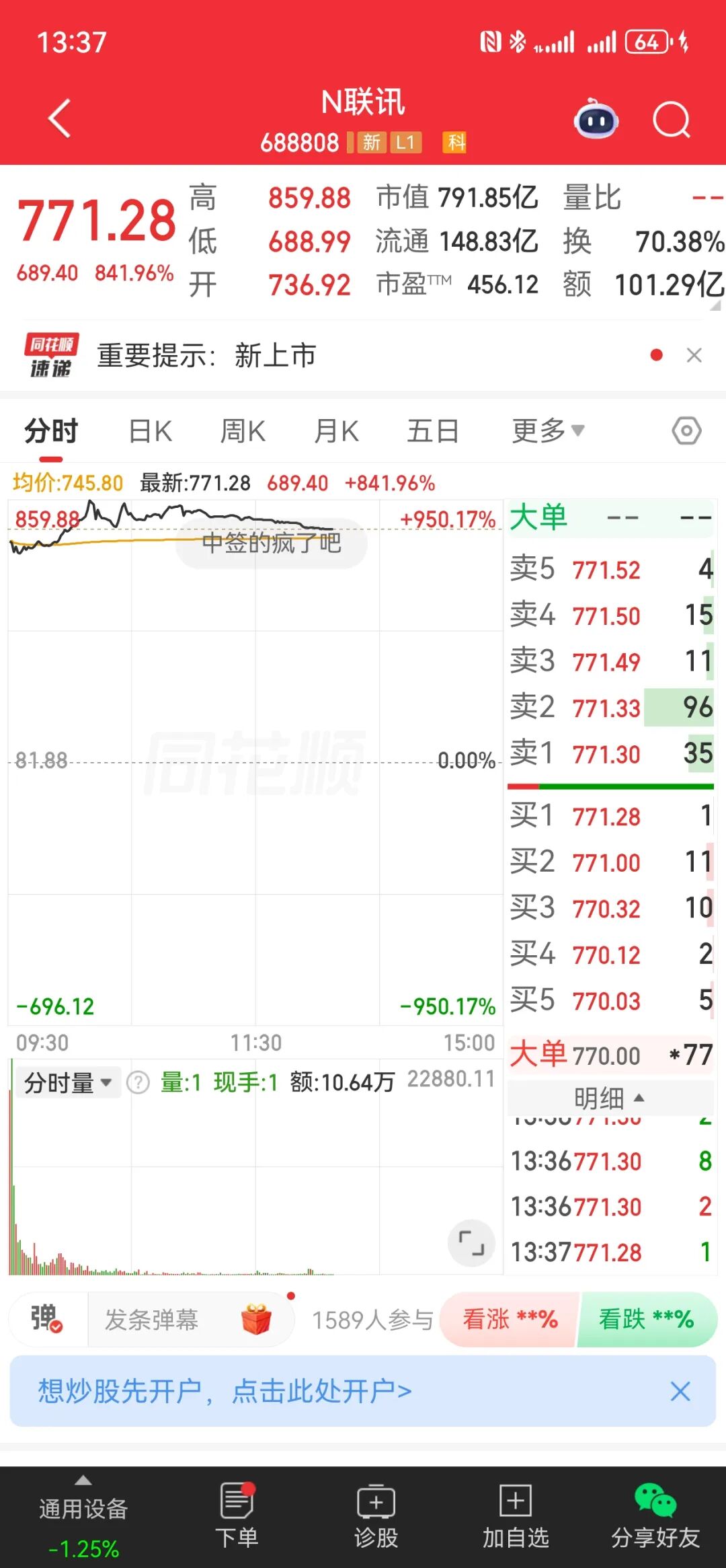Image resolution: width=726 pixels, height=1568 pixels.
Task: Dismiss the 重要提示 新上市 notice
Action: pyautogui.click(x=694, y=355)
